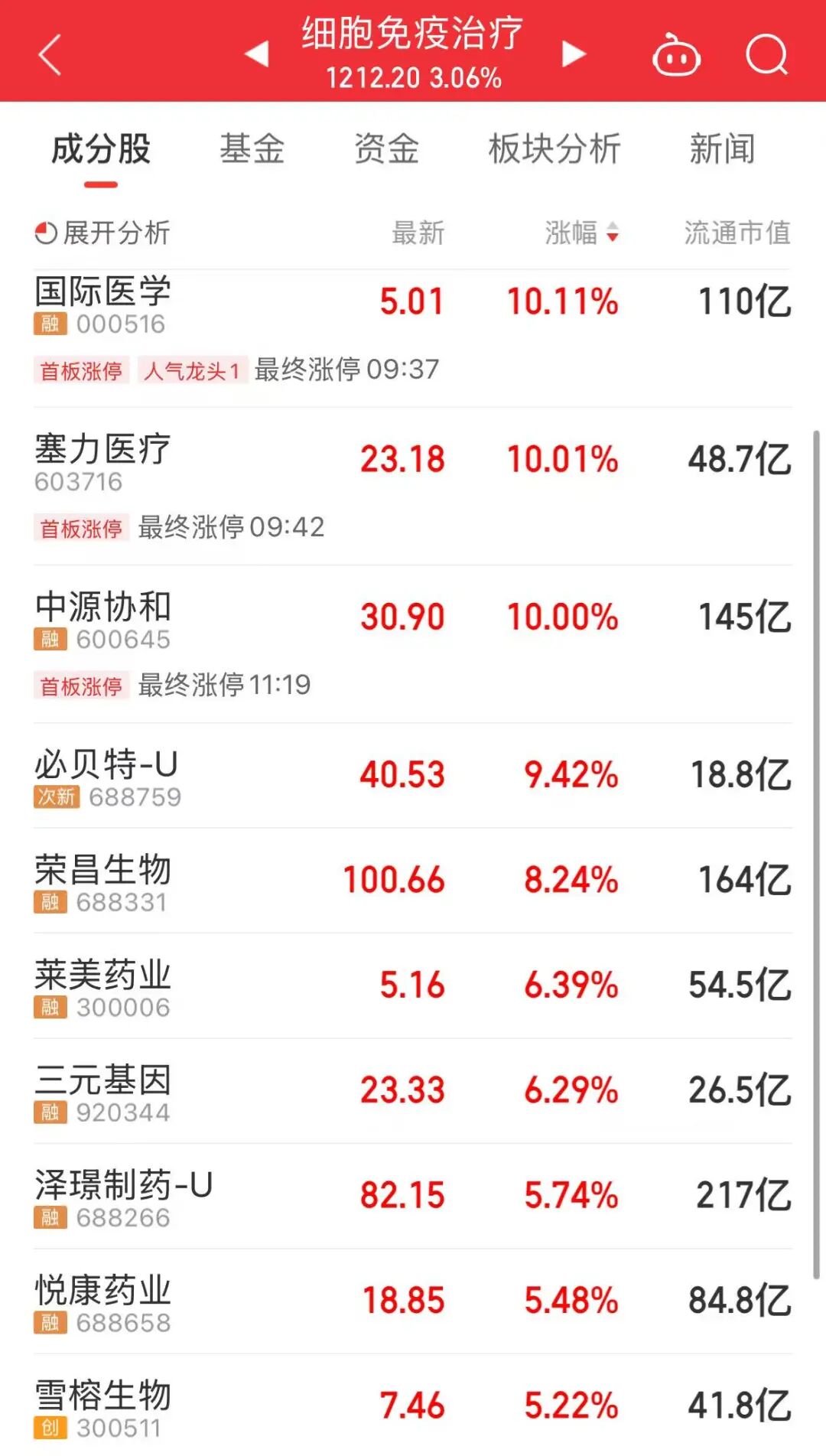Image resolution: width=826 pixels, height=1456 pixels.
Task: Open stock 莱美药业 300006
Action: point(103,987)
